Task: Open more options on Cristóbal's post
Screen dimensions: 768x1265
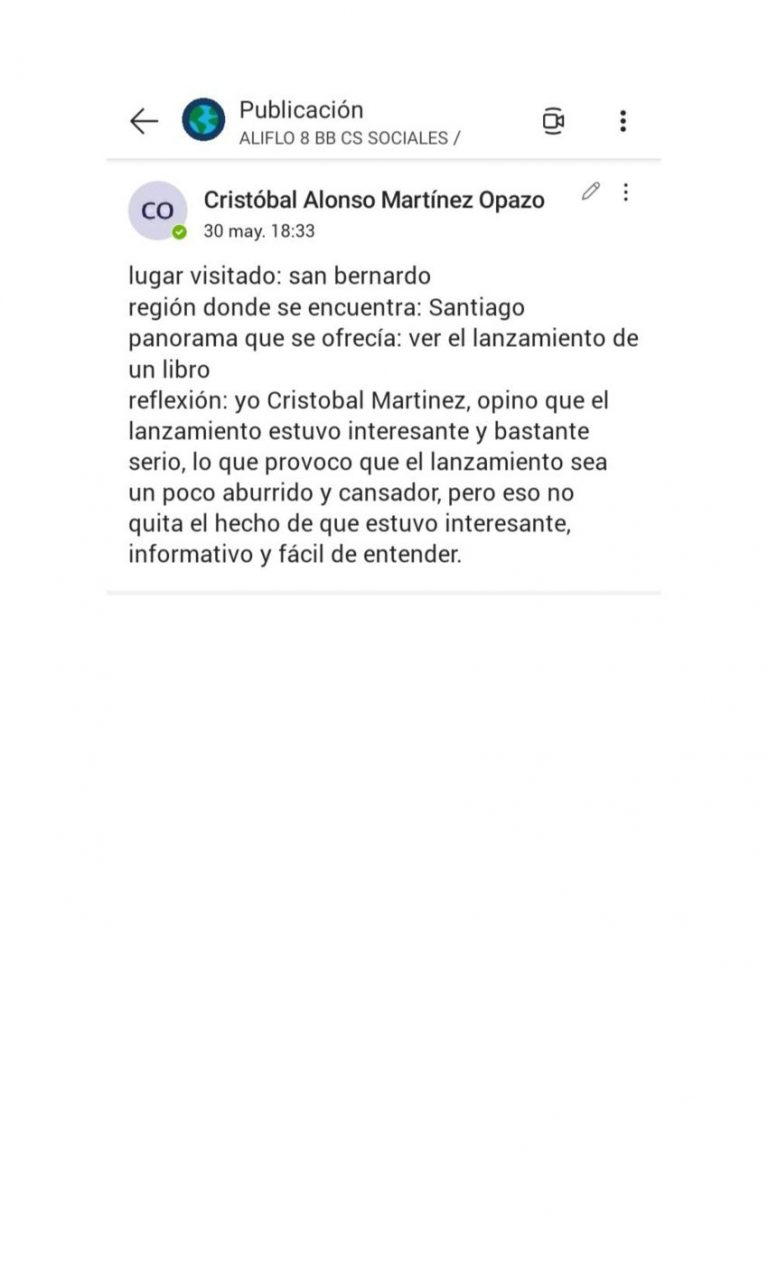Action: [626, 192]
